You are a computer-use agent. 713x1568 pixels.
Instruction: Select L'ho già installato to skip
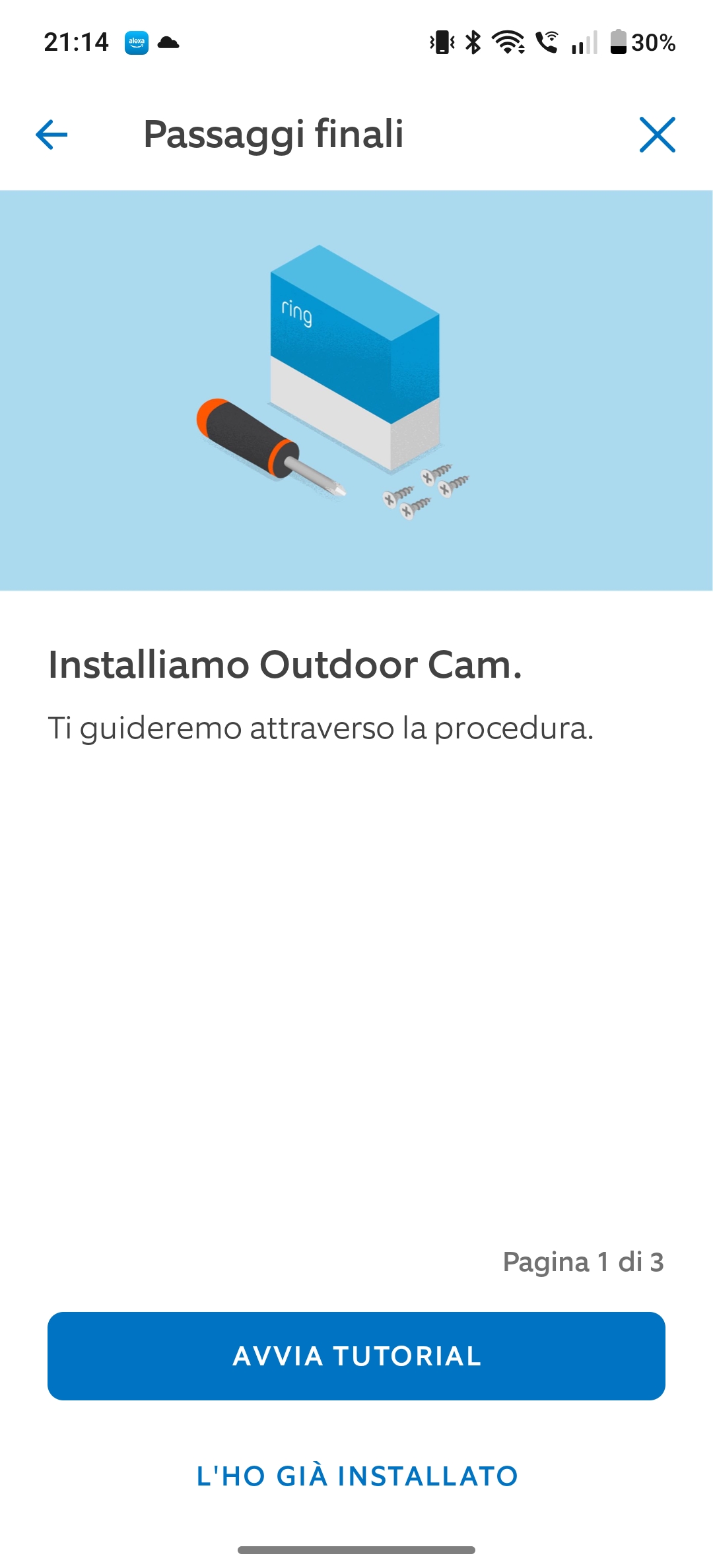click(356, 1476)
